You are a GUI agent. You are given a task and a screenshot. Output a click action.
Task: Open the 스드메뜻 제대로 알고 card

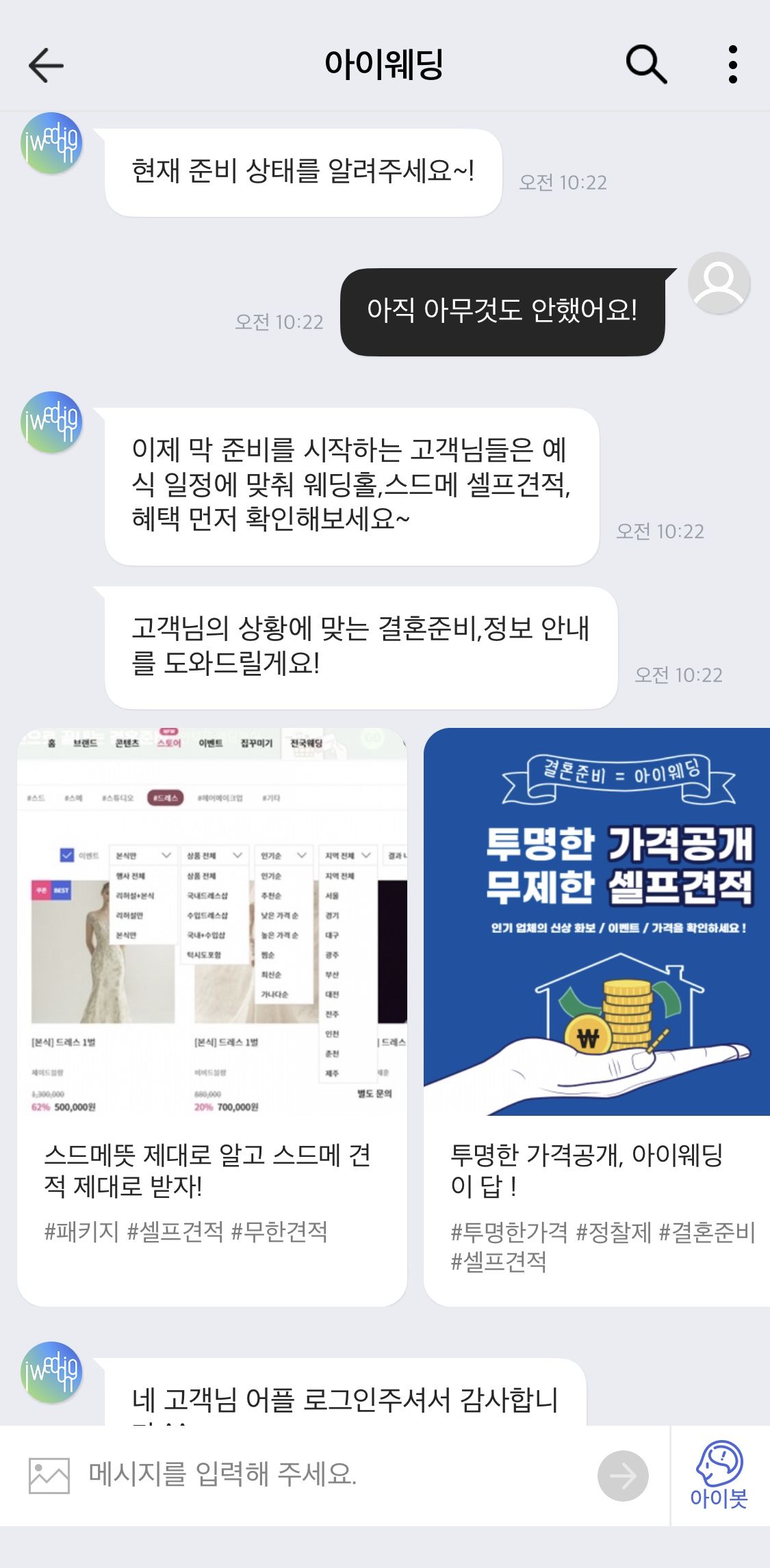click(x=211, y=1016)
